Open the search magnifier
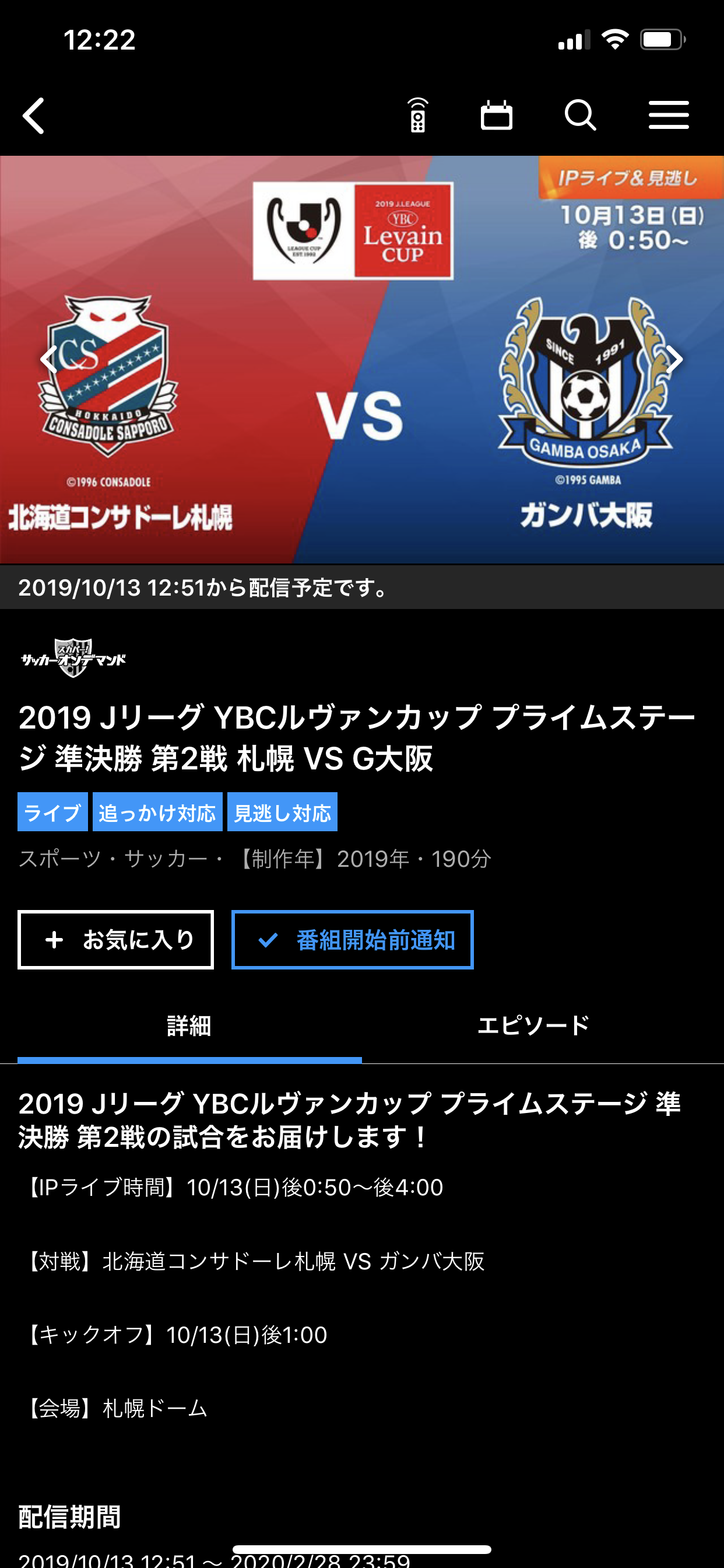Viewport: 724px width, 1568px height. pos(580,116)
